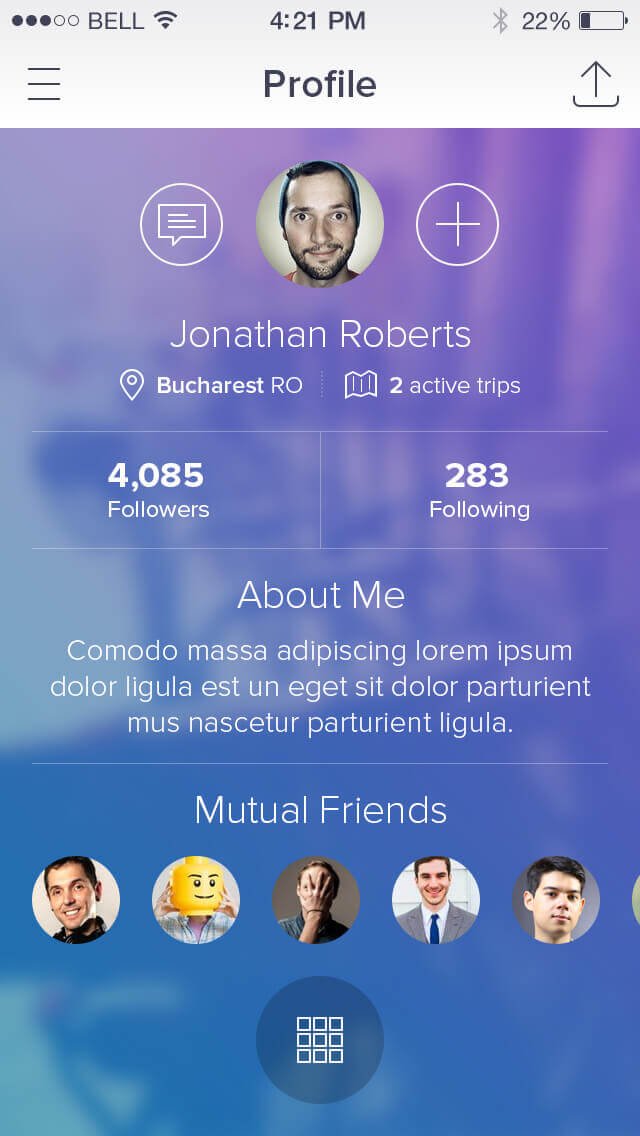Open the 283 Following list
Screen dimensions: 640x1136
479,490
